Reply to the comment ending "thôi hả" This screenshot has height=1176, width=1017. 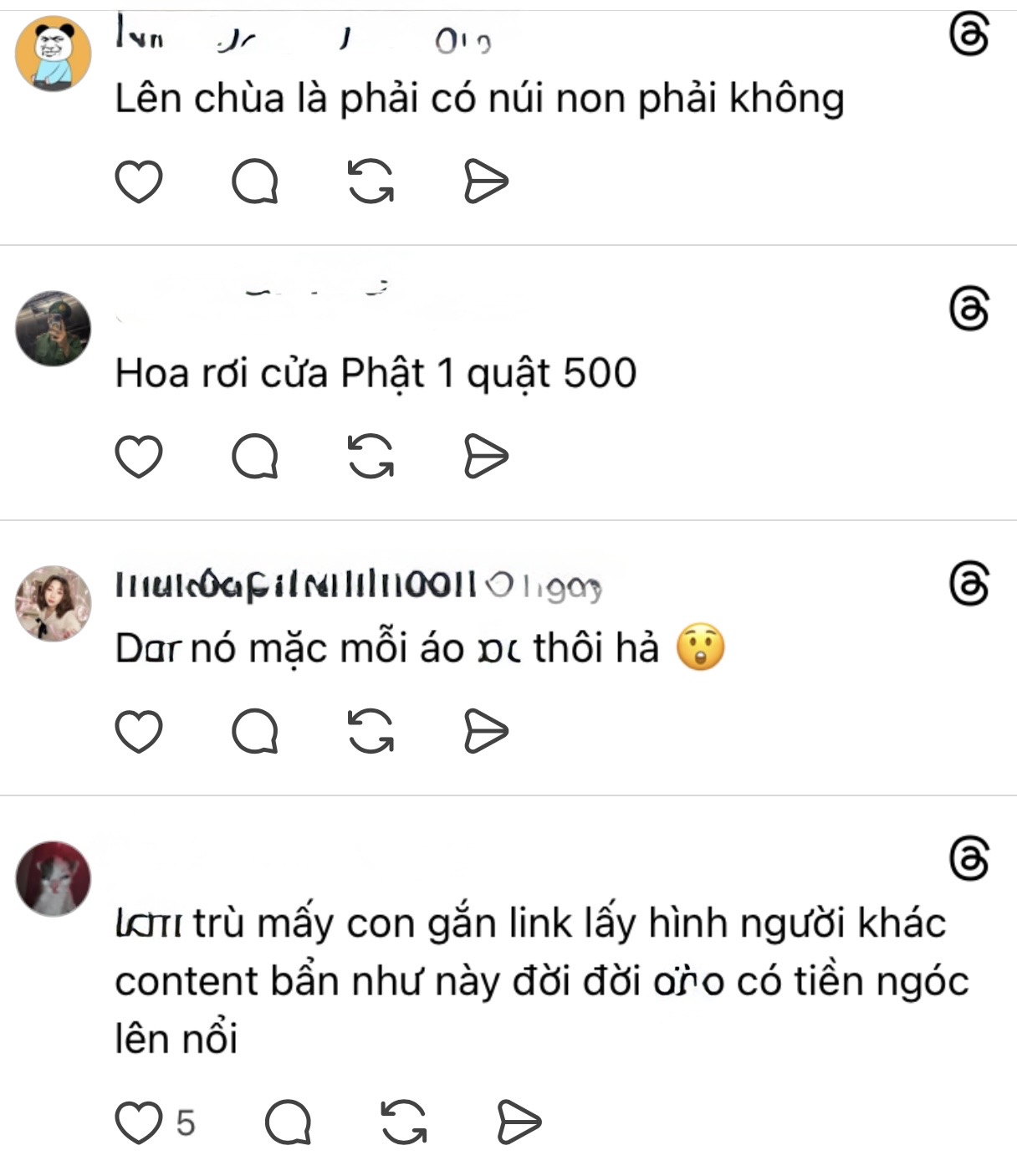tap(254, 732)
